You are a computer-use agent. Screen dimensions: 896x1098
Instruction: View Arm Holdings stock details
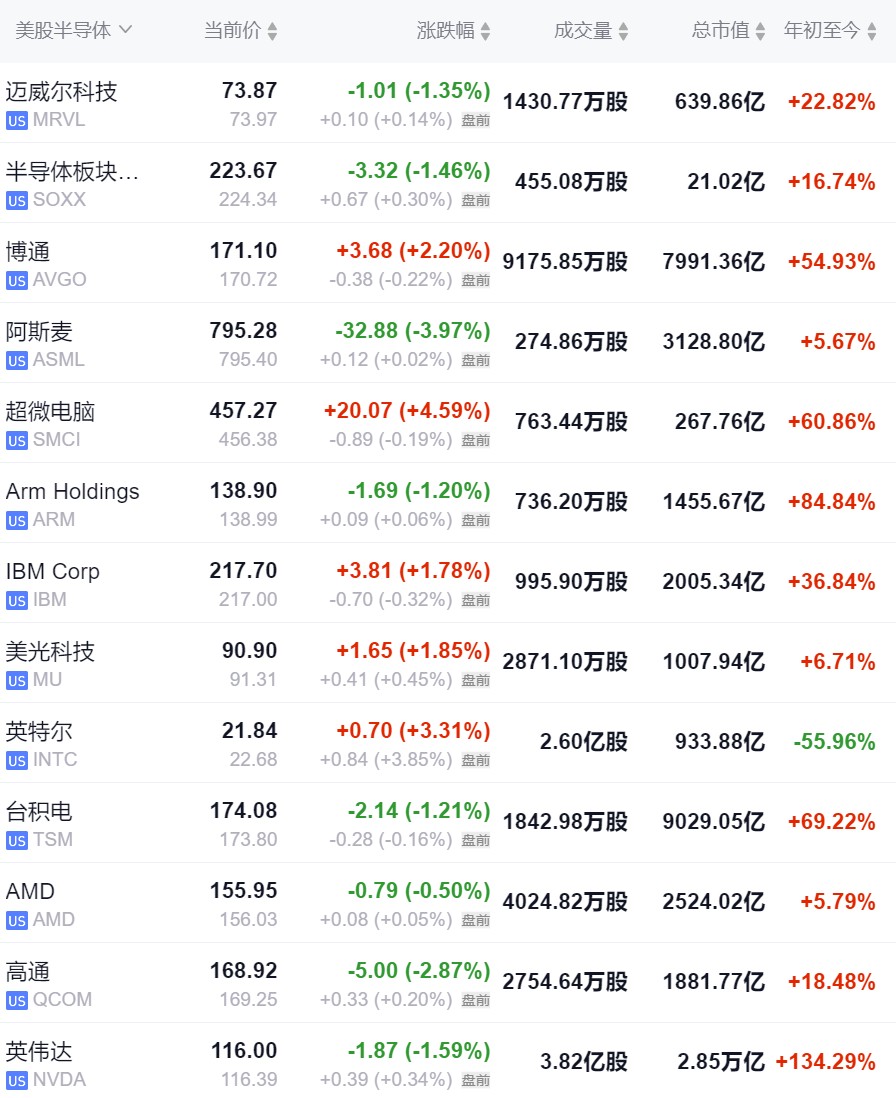(72, 503)
